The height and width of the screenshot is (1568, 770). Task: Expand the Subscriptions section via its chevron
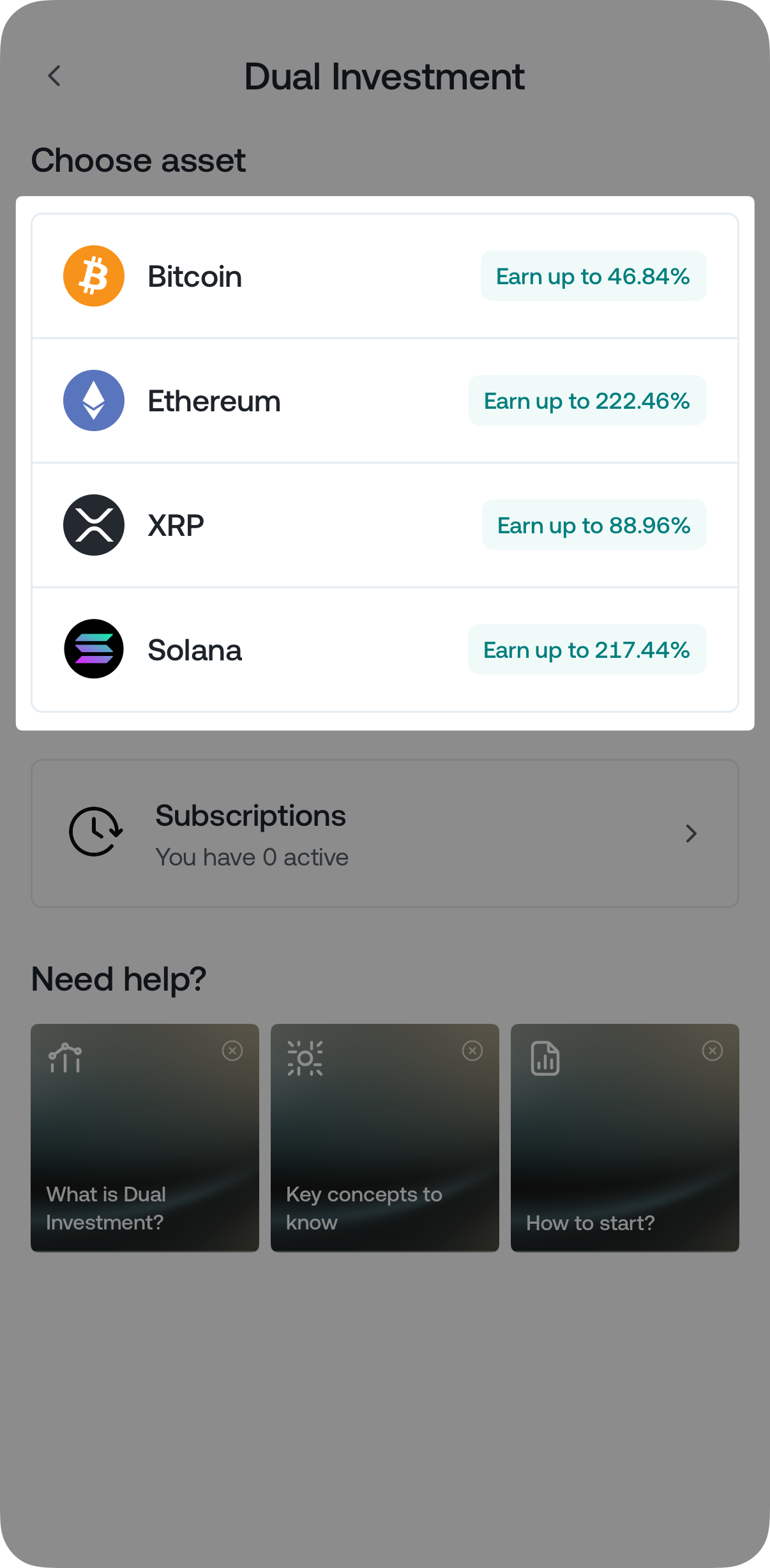tap(691, 833)
